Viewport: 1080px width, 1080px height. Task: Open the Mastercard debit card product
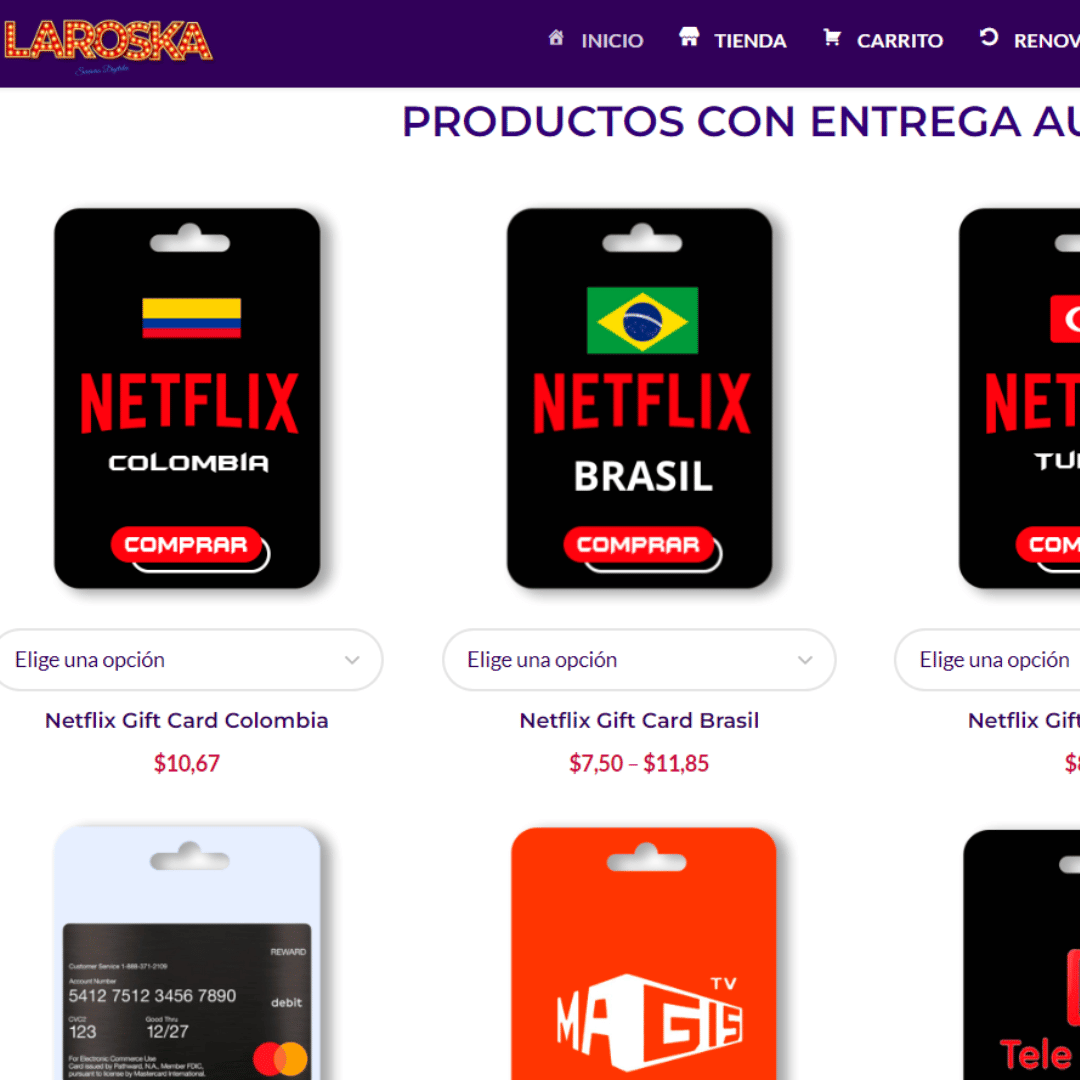coord(188,960)
